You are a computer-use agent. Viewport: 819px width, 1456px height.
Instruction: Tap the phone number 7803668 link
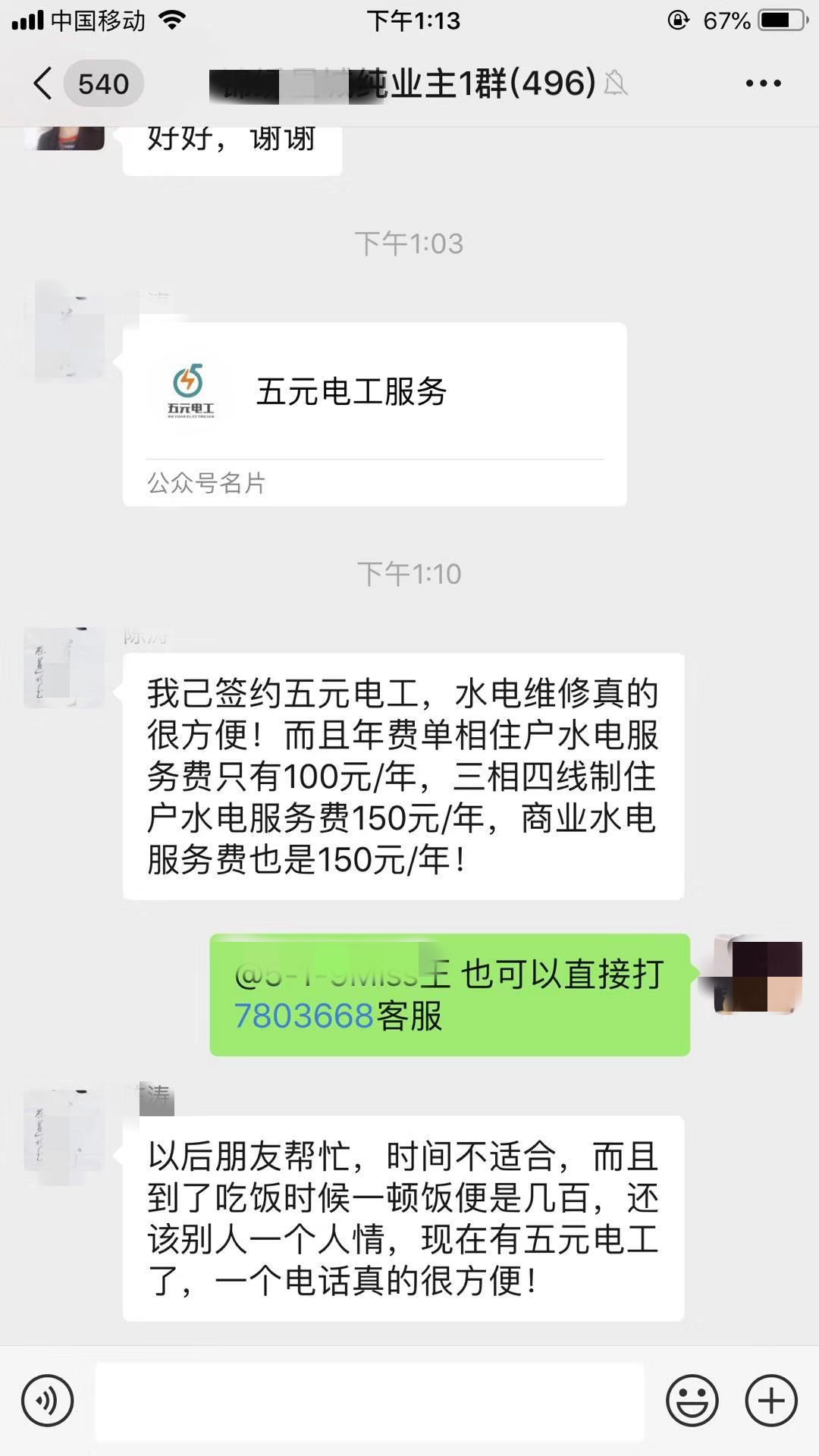303,1016
